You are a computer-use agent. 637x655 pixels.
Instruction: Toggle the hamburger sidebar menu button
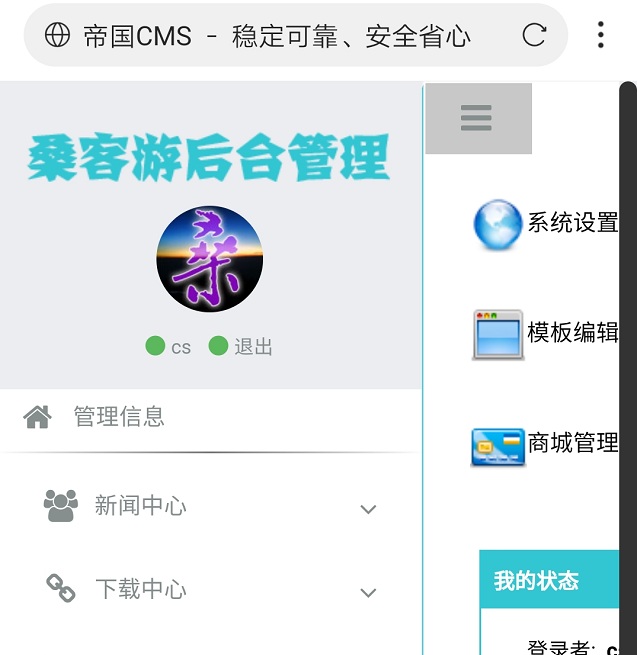[x=477, y=118]
